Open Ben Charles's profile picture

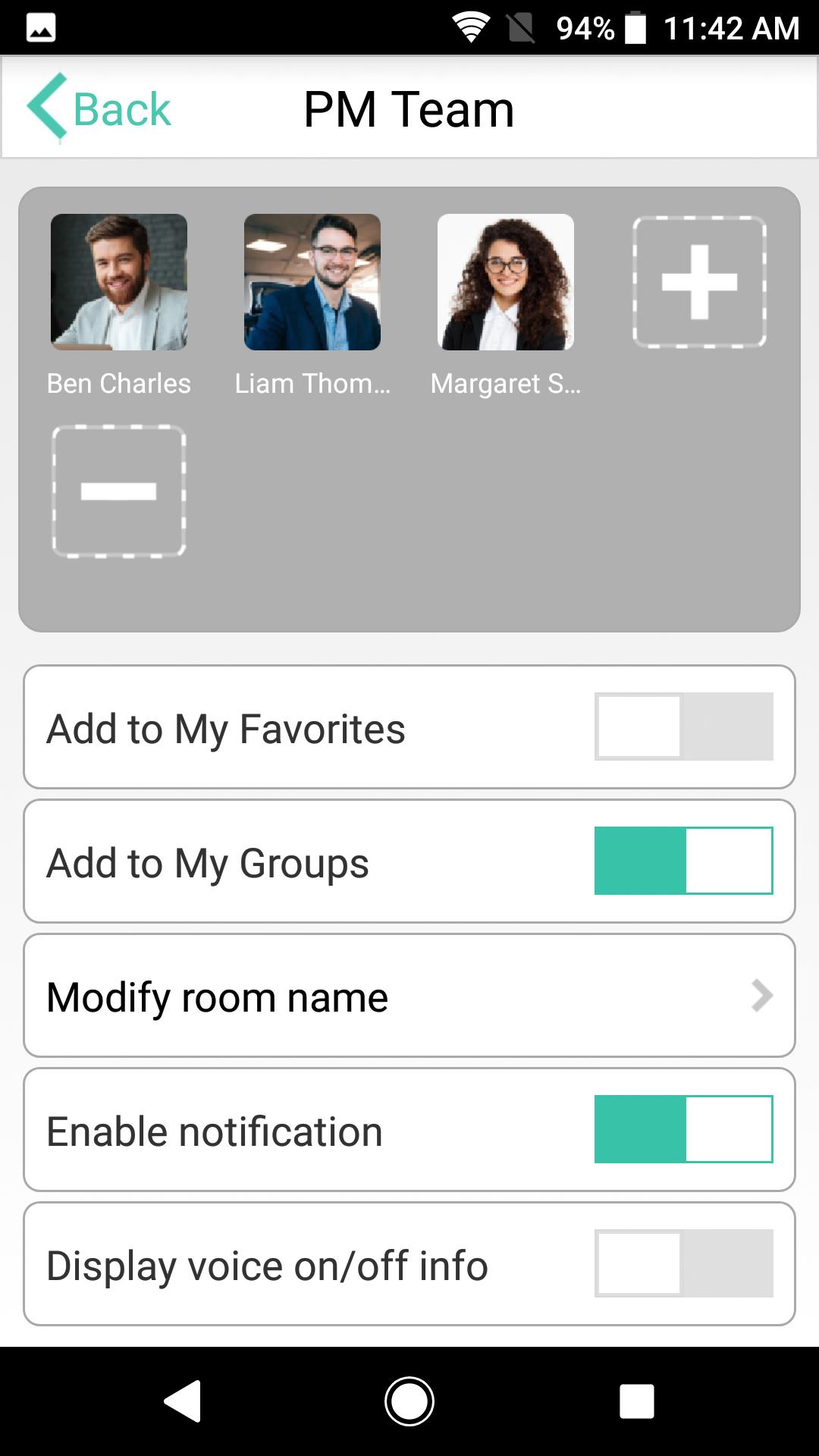pyautogui.click(x=119, y=282)
